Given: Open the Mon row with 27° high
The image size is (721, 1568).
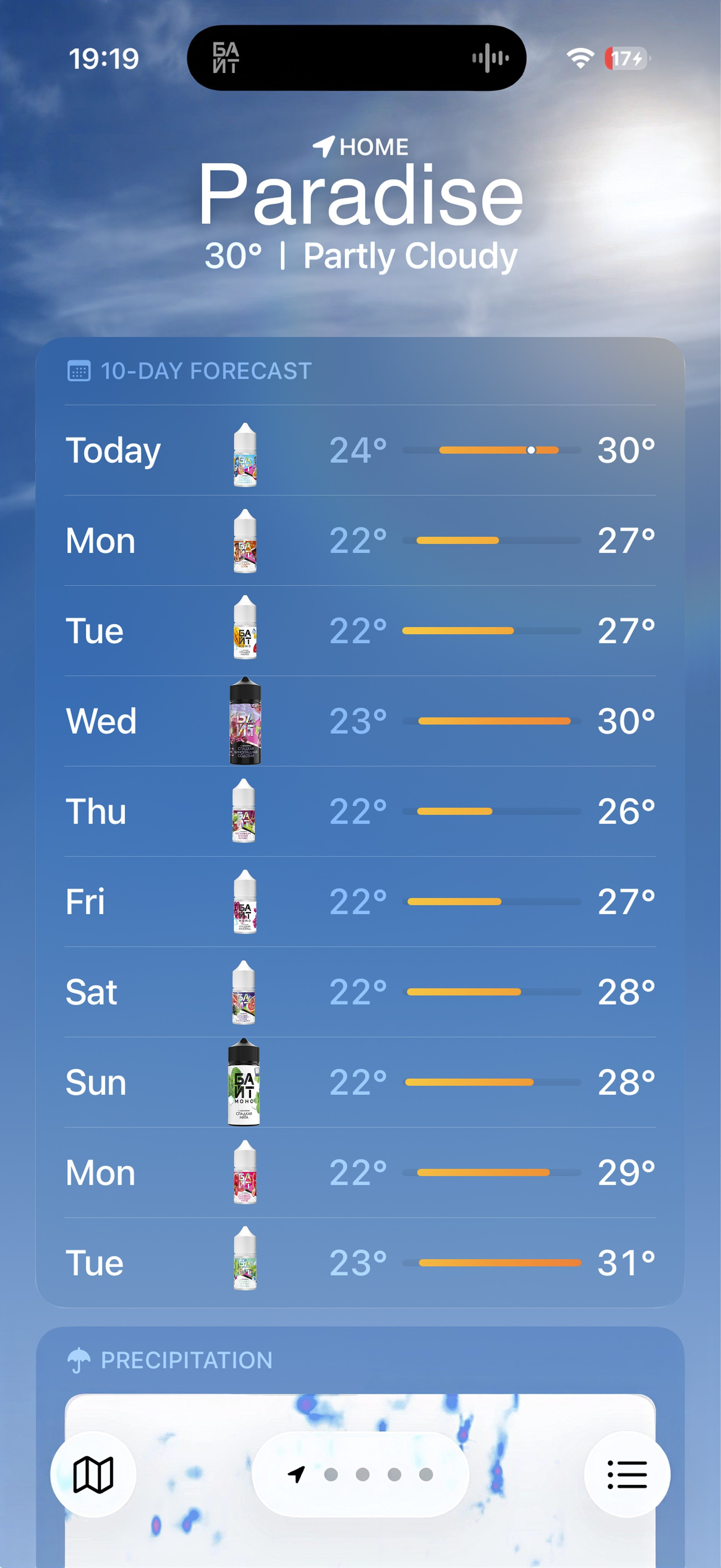Looking at the screenshot, I should pos(360,541).
